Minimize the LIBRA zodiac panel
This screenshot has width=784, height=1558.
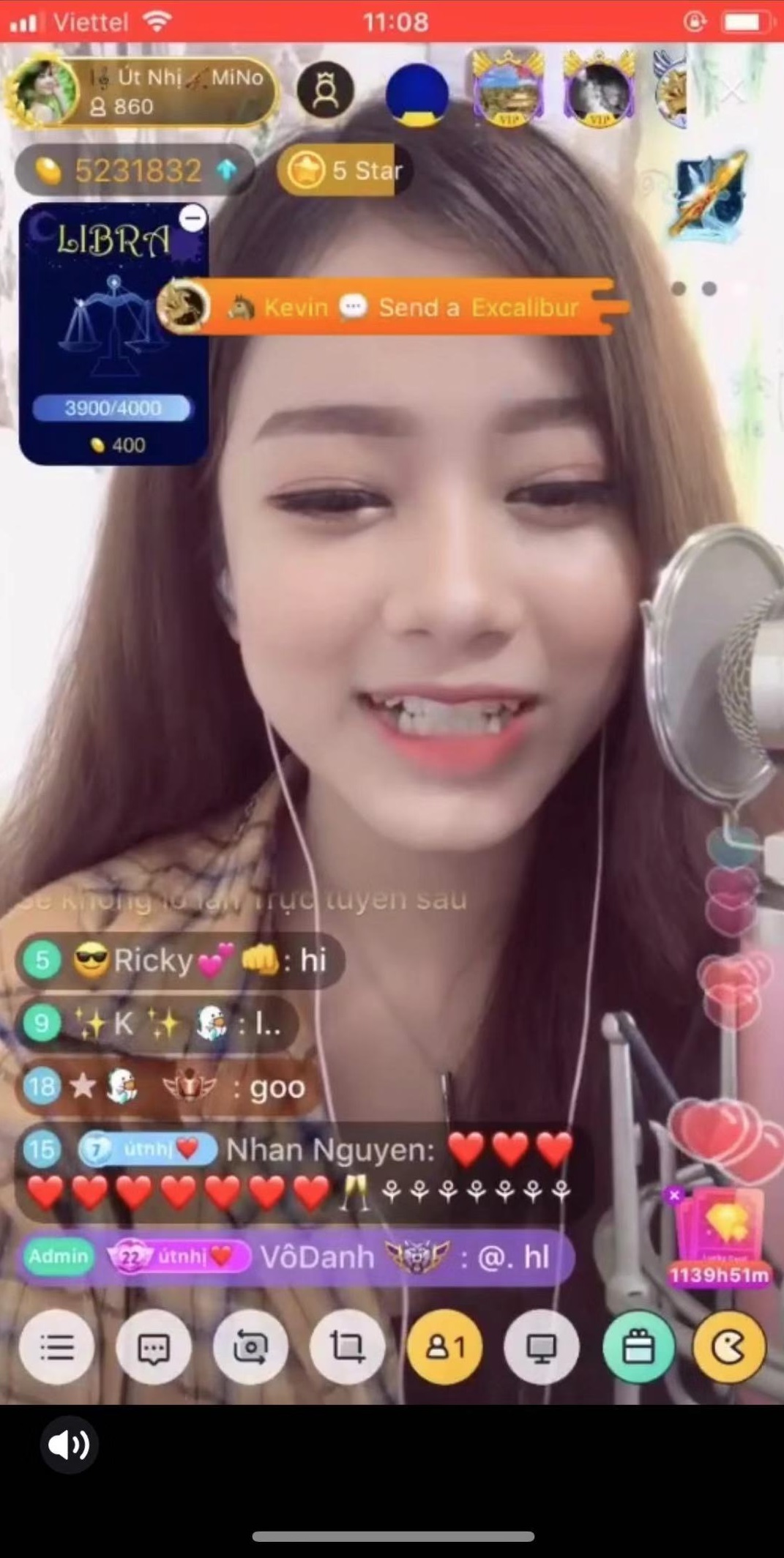193,217
